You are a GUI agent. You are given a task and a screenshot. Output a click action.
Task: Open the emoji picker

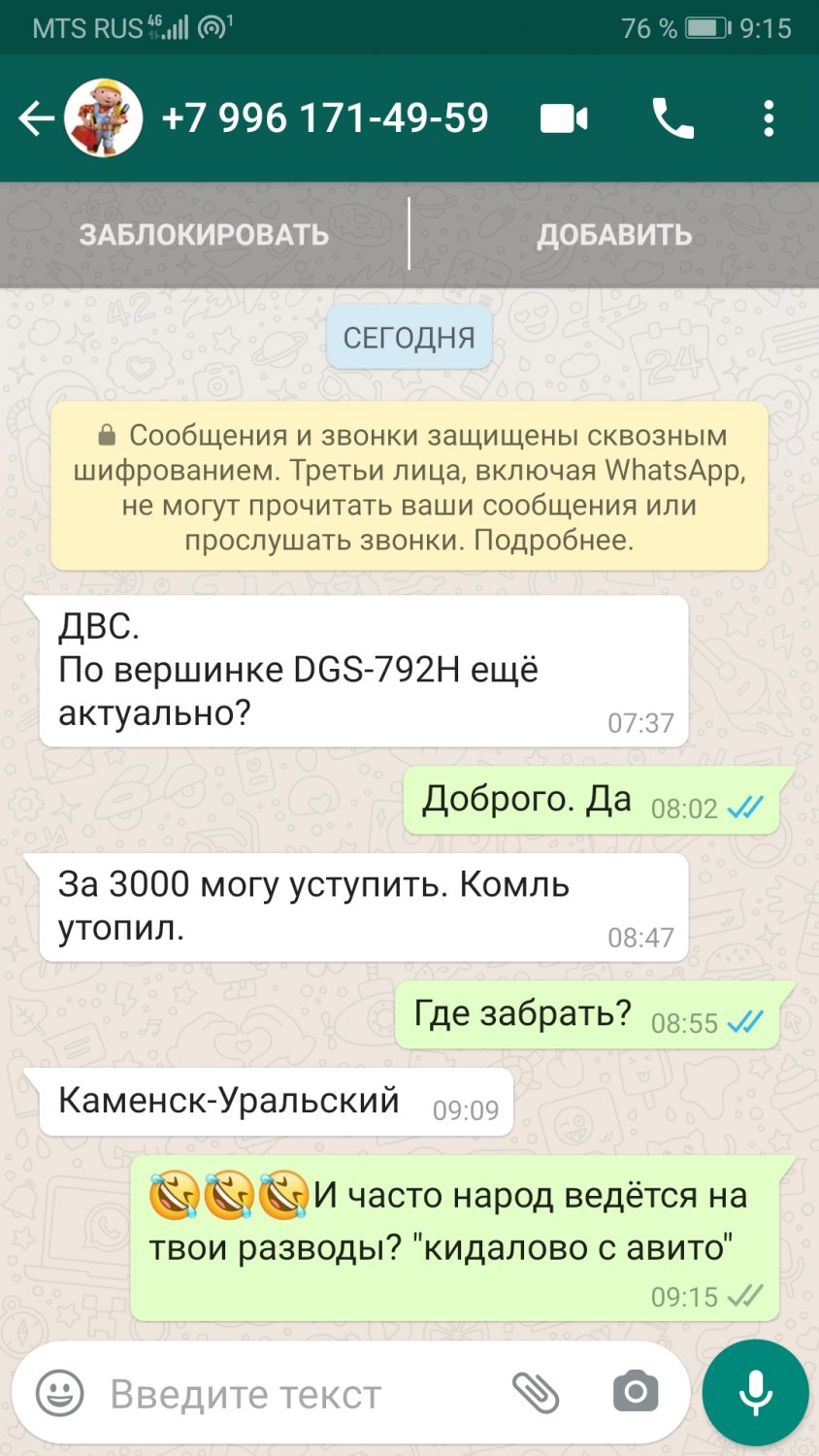(59, 1394)
